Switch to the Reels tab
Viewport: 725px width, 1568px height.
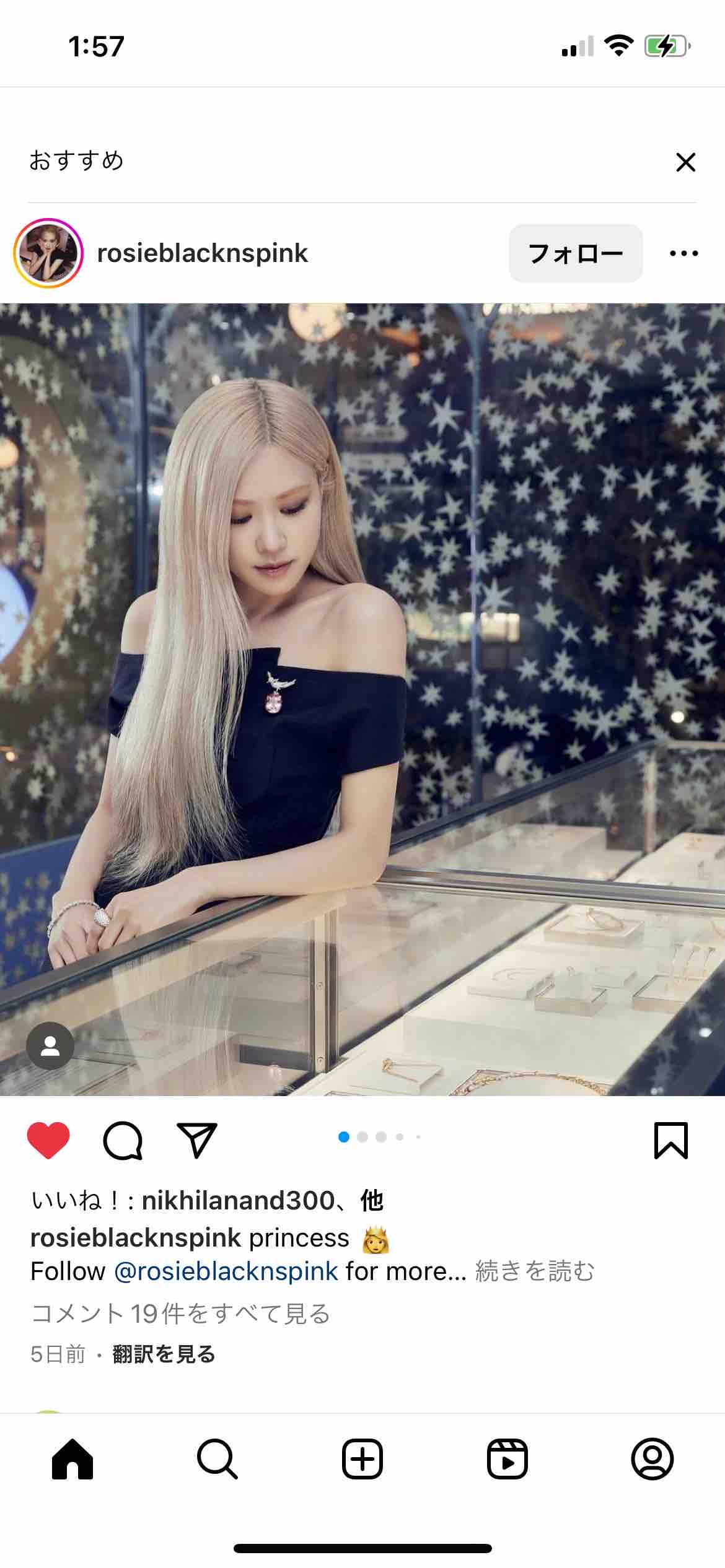tap(507, 1459)
